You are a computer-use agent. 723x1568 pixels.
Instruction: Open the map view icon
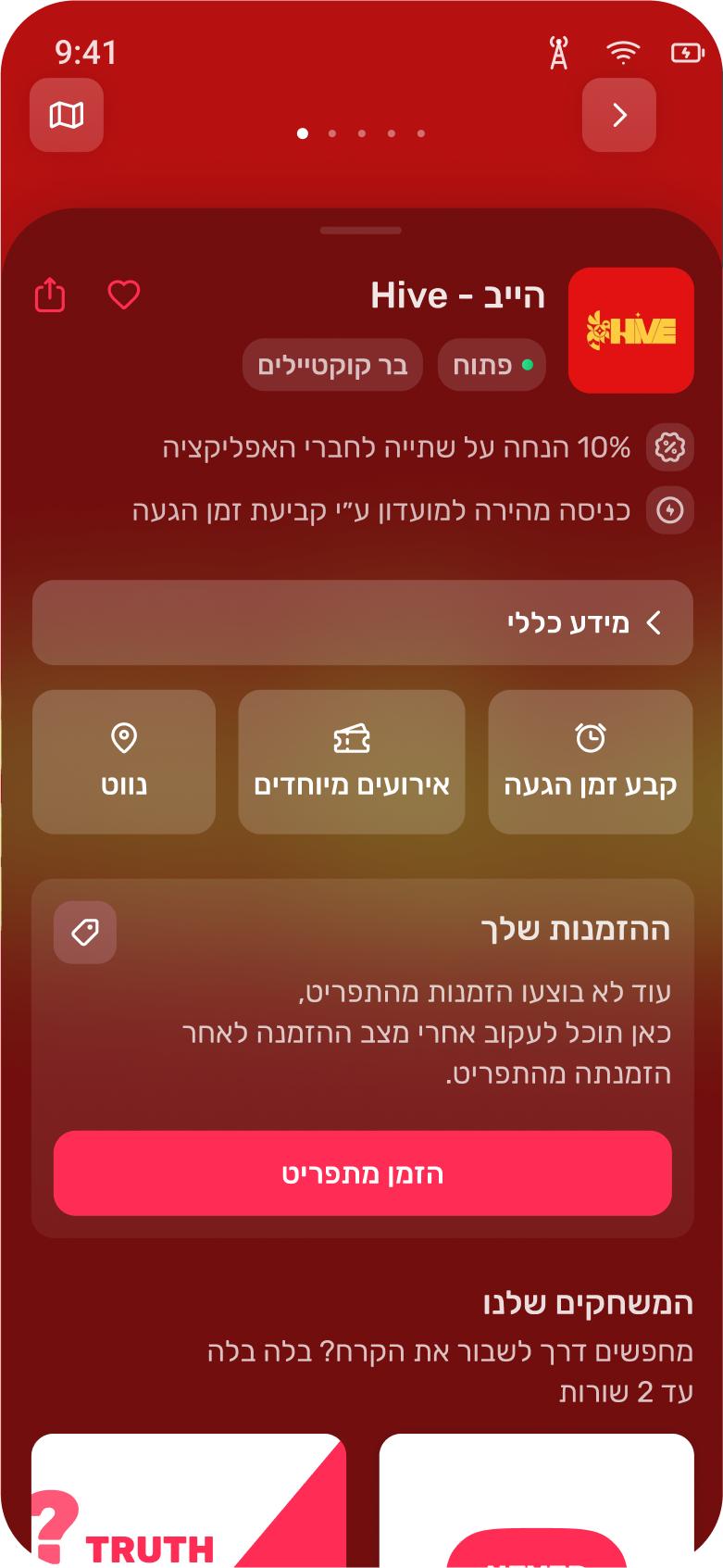(67, 115)
